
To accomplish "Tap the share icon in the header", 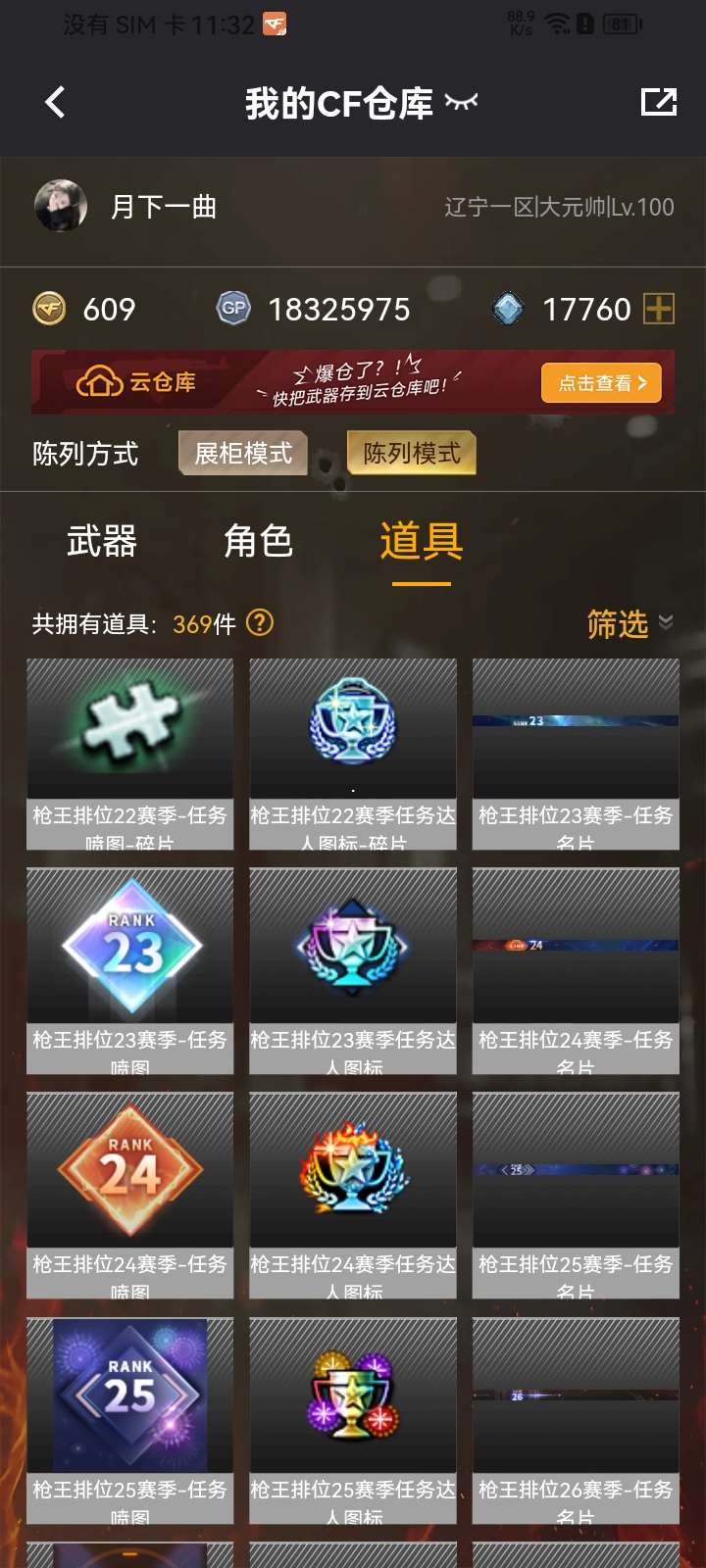I will pyautogui.click(x=658, y=102).
